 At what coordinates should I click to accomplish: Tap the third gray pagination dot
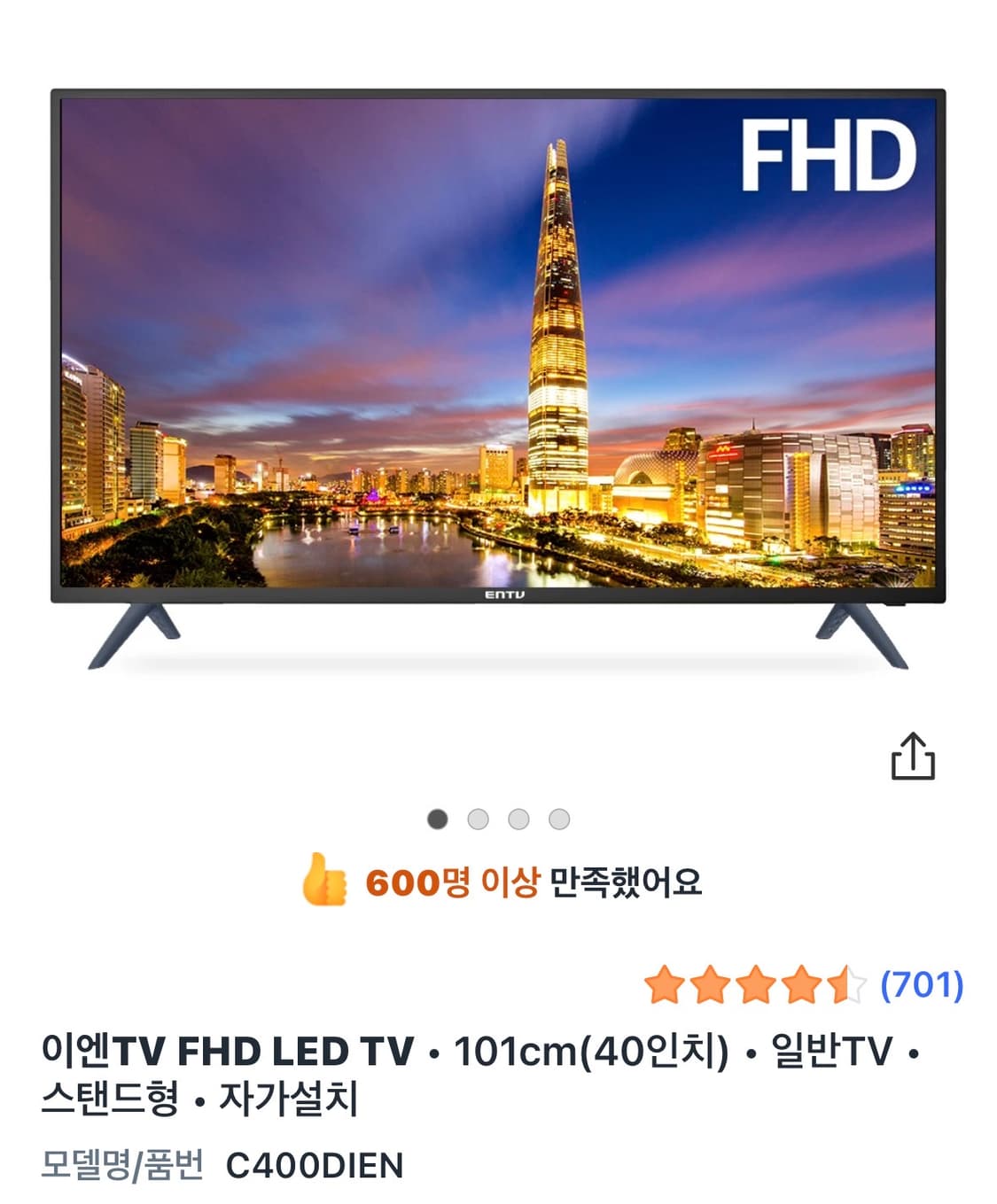point(517,819)
